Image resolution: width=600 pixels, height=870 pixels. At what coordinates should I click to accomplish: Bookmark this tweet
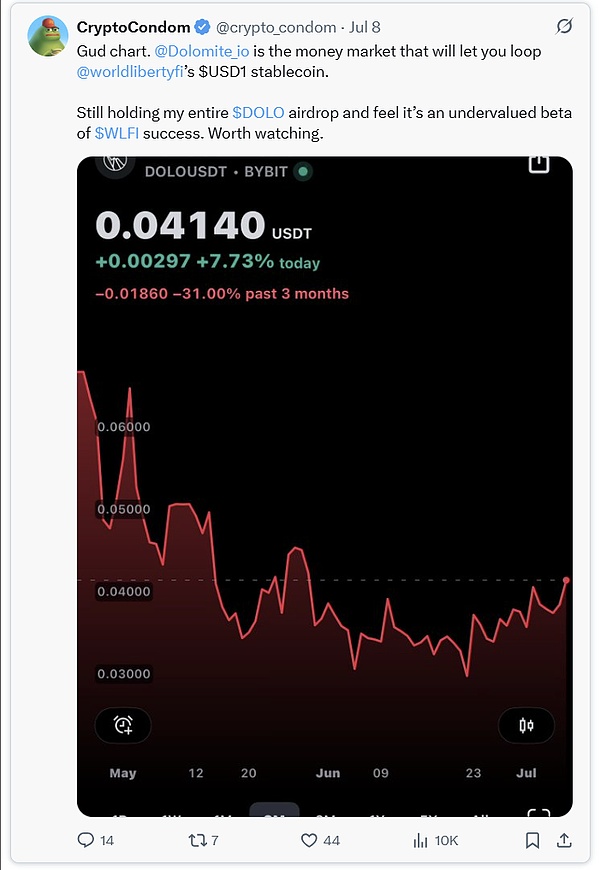click(x=534, y=841)
